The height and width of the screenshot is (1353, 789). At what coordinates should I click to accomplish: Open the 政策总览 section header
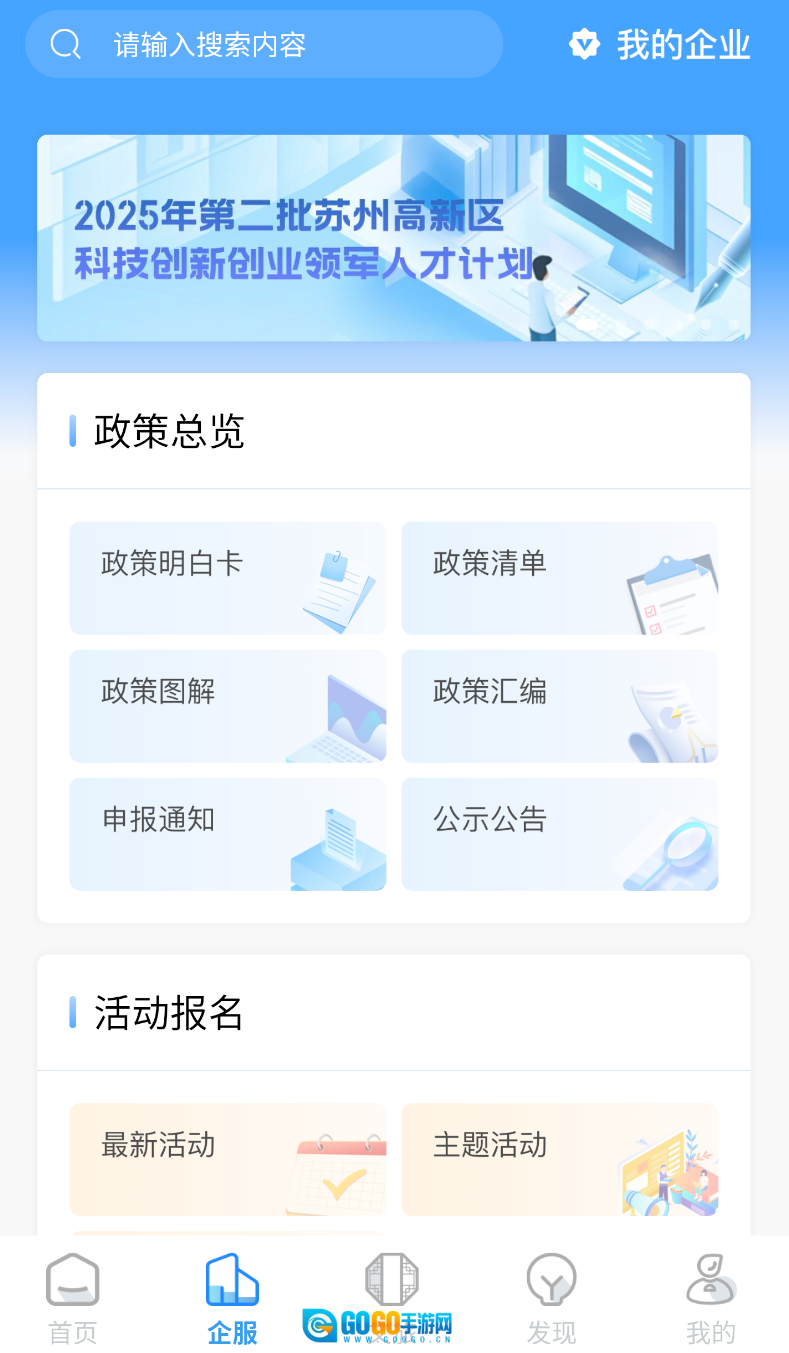167,431
